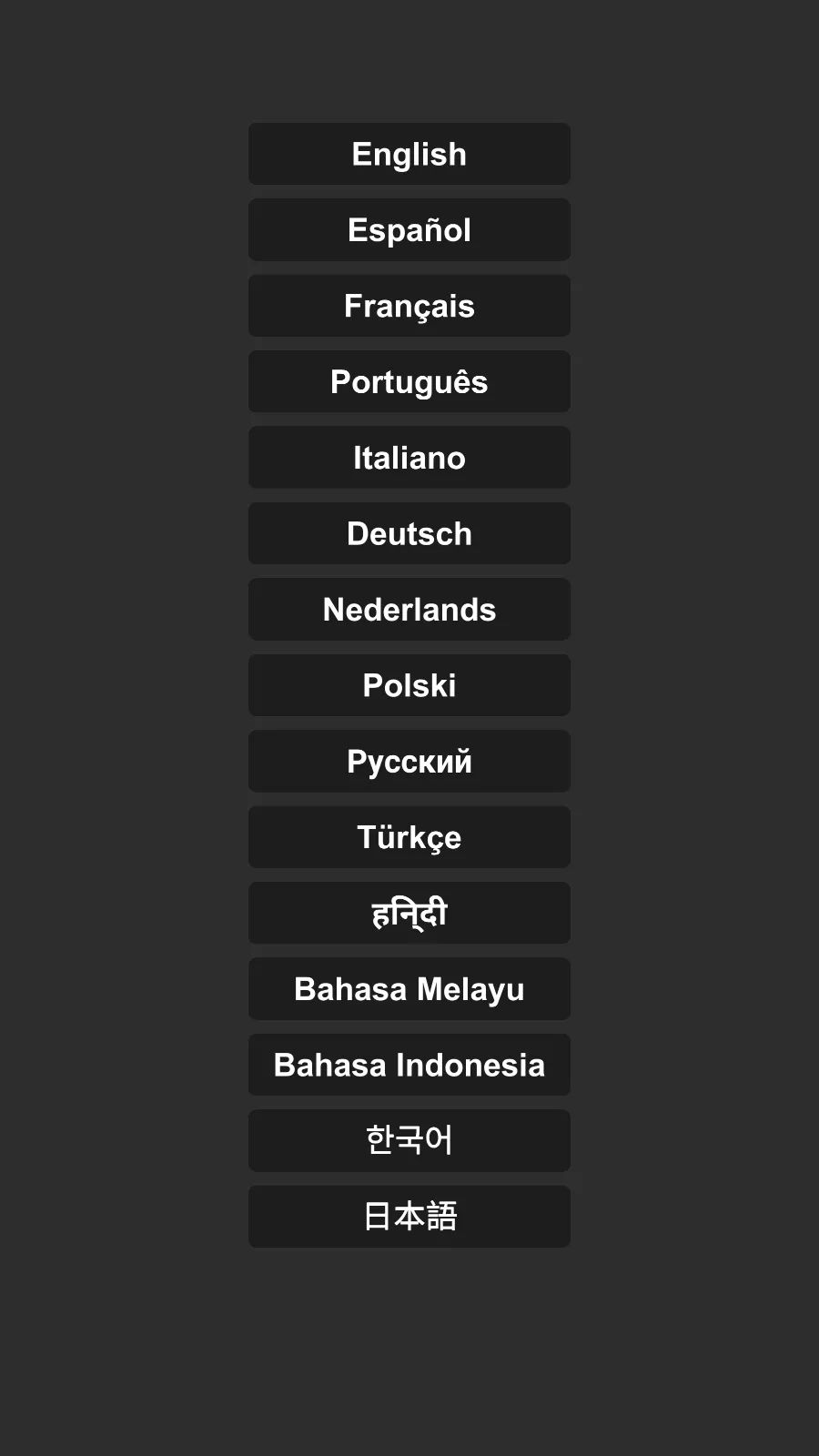
Task: Set language to Português
Action: 409,382
